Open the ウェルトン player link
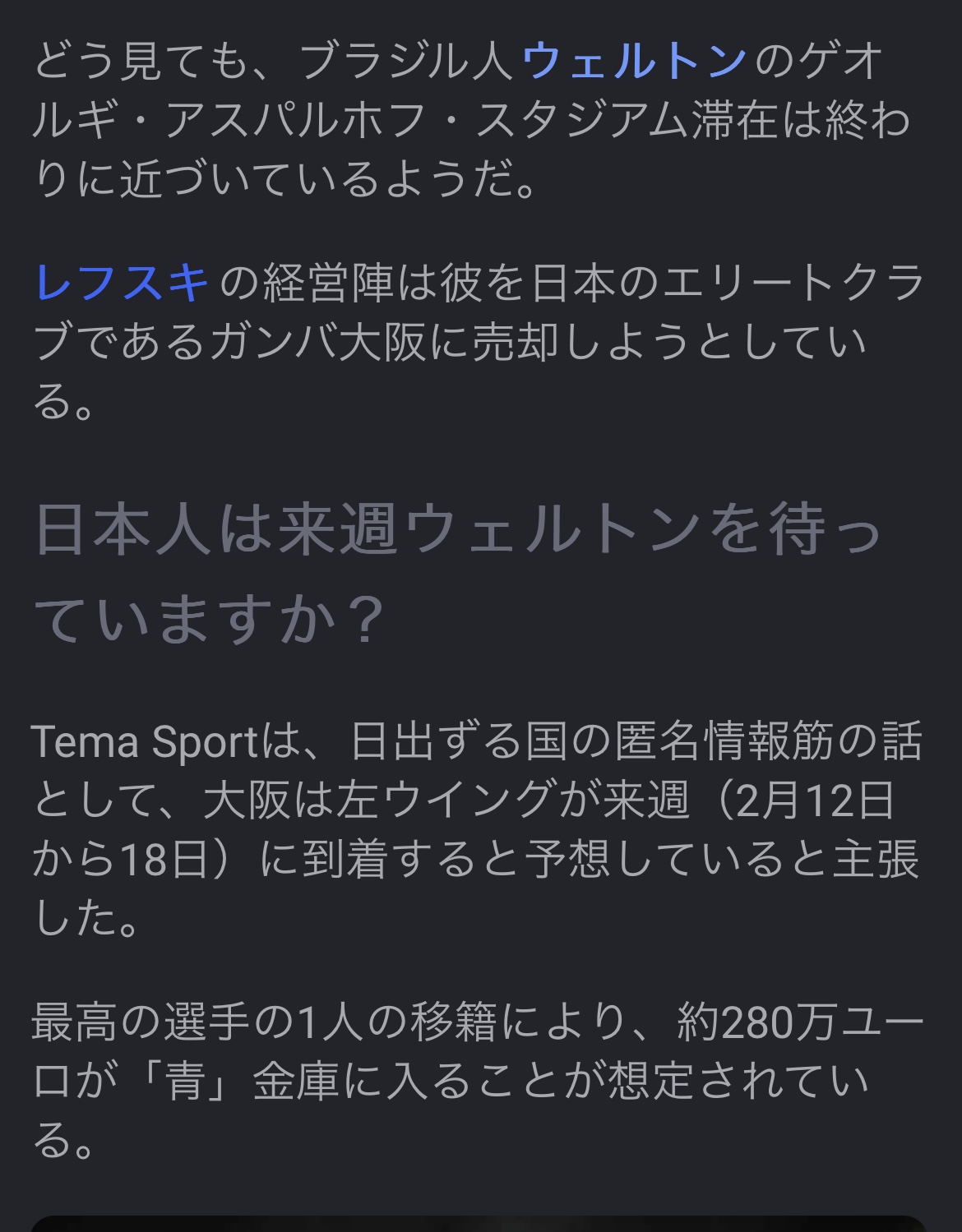This screenshot has width=962, height=1232. [x=634, y=62]
